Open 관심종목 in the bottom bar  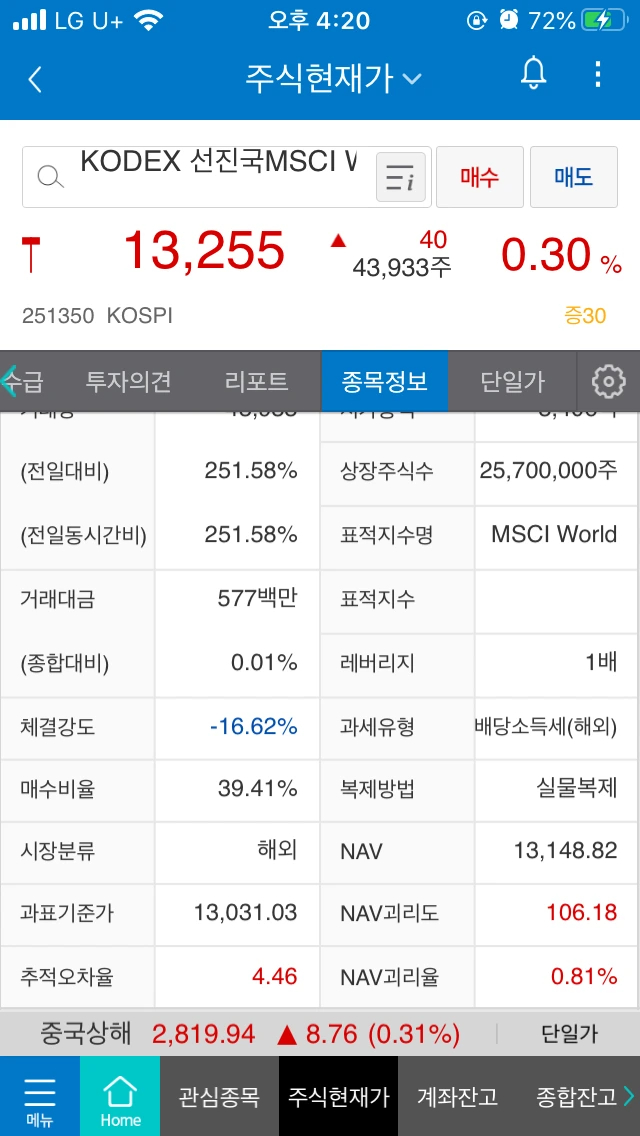[219, 1096]
